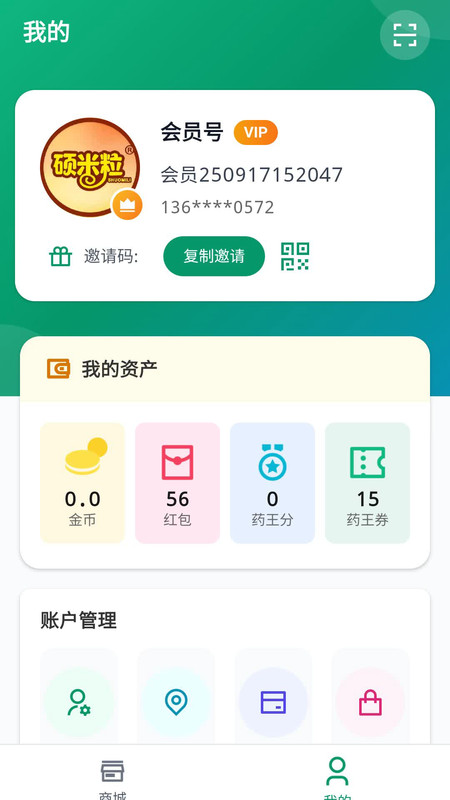
Task: View the 红包 asset card
Action: tap(177, 483)
